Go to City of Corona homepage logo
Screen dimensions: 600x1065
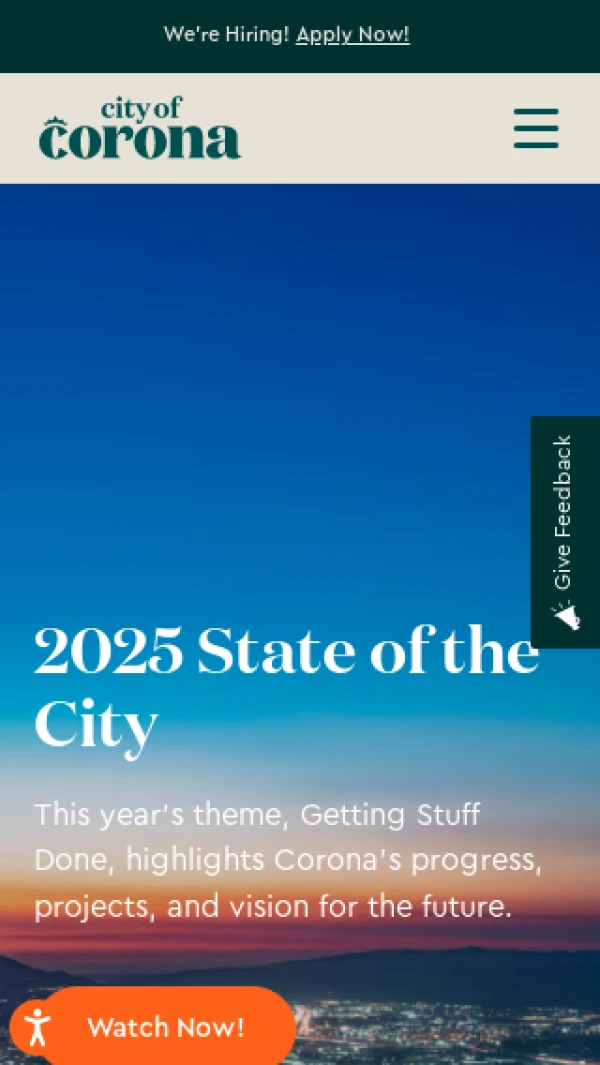[140, 129]
